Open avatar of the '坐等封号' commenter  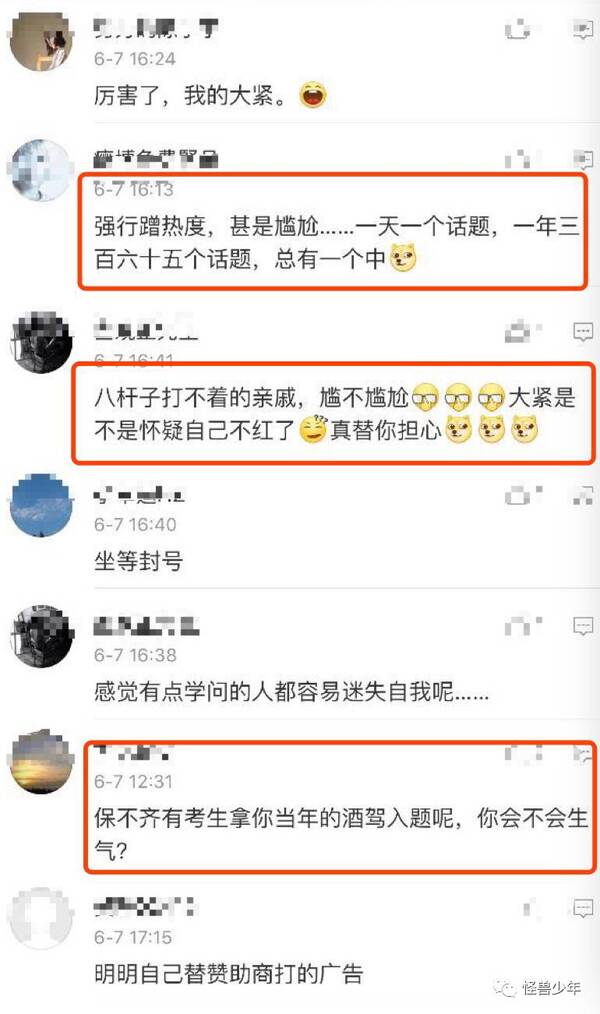point(41,506)
